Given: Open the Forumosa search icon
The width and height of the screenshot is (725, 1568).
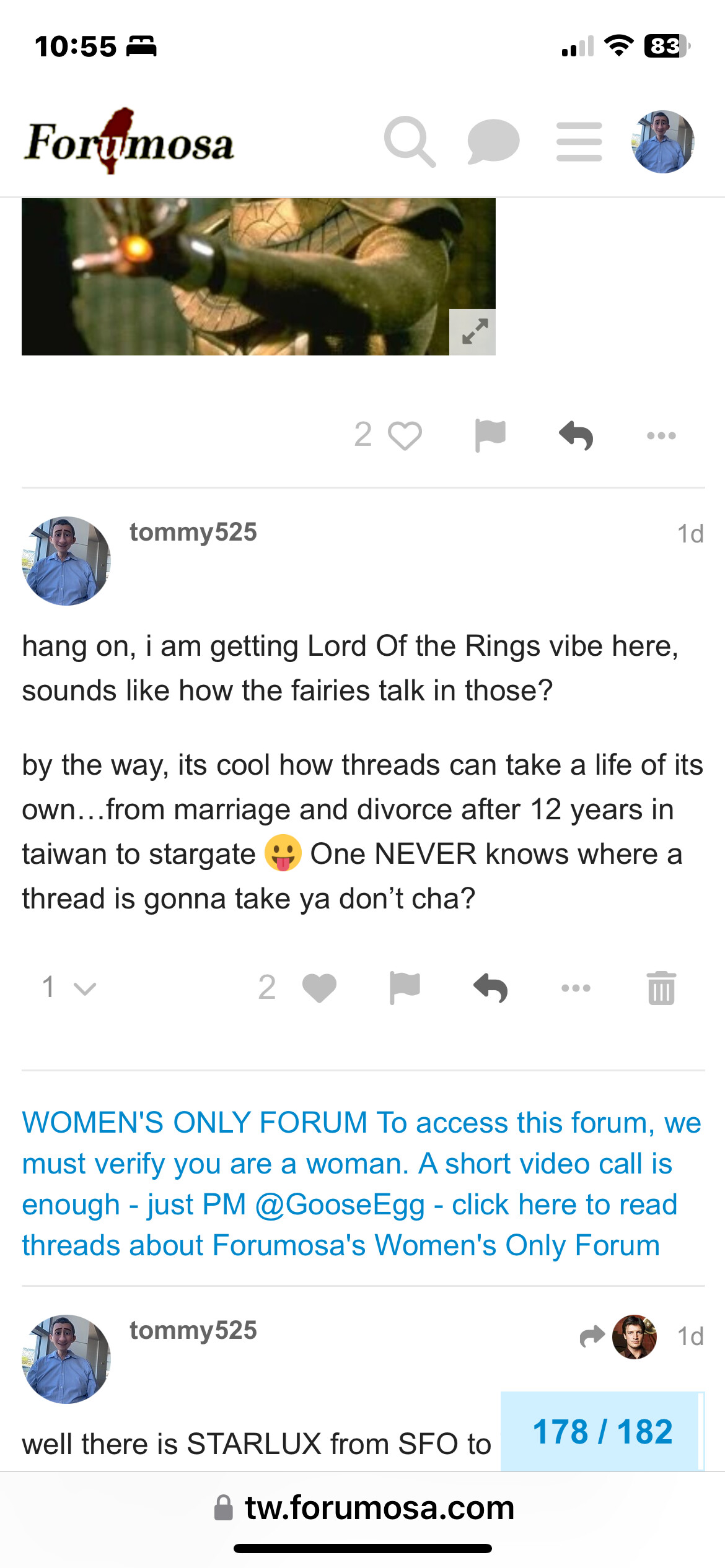Looking at the screenshot, I should [410, 142].
